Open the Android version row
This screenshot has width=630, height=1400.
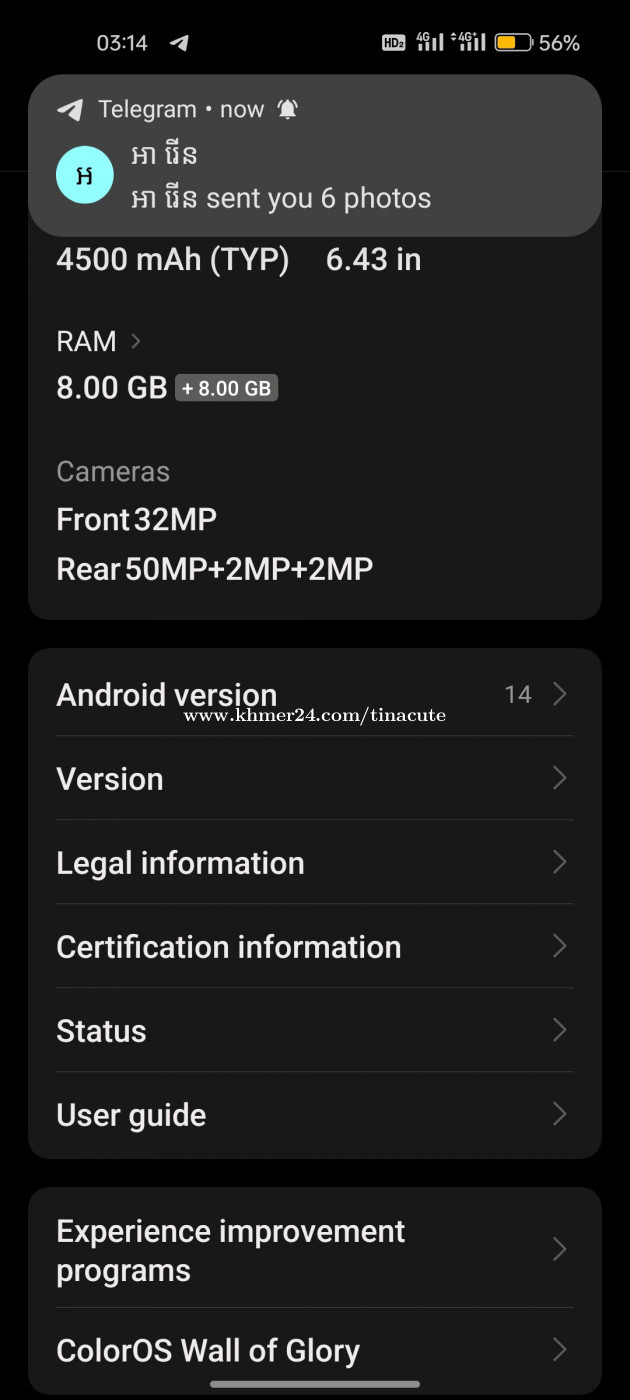point(315,694)
